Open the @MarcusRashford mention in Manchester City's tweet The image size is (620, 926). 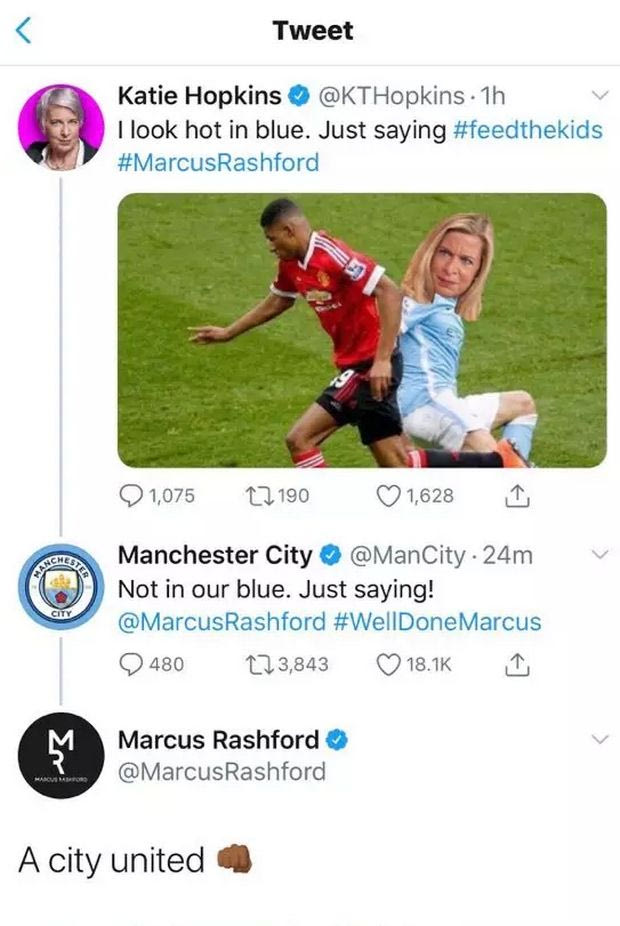pyautogui.click(x=221, y=621)
